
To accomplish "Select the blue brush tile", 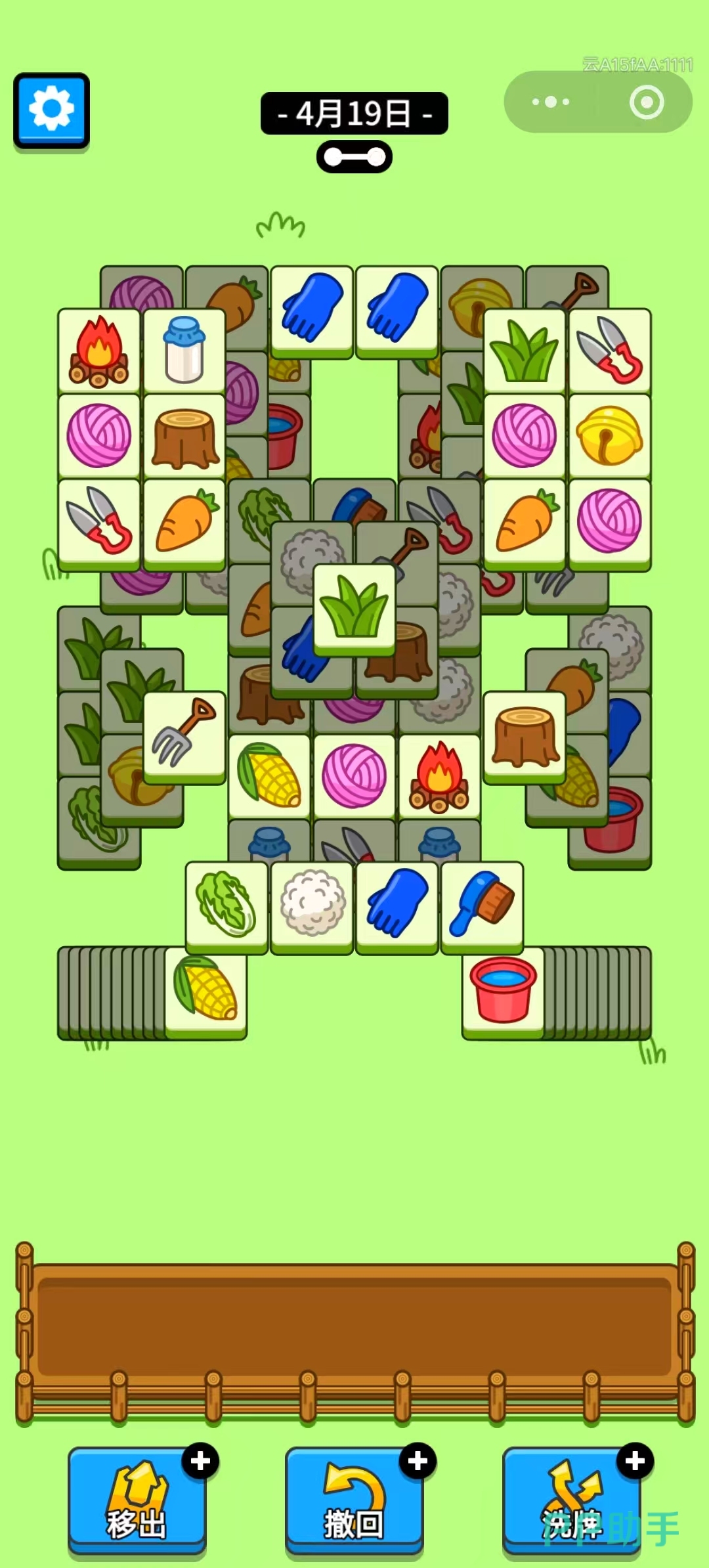I will pos(482,906).
